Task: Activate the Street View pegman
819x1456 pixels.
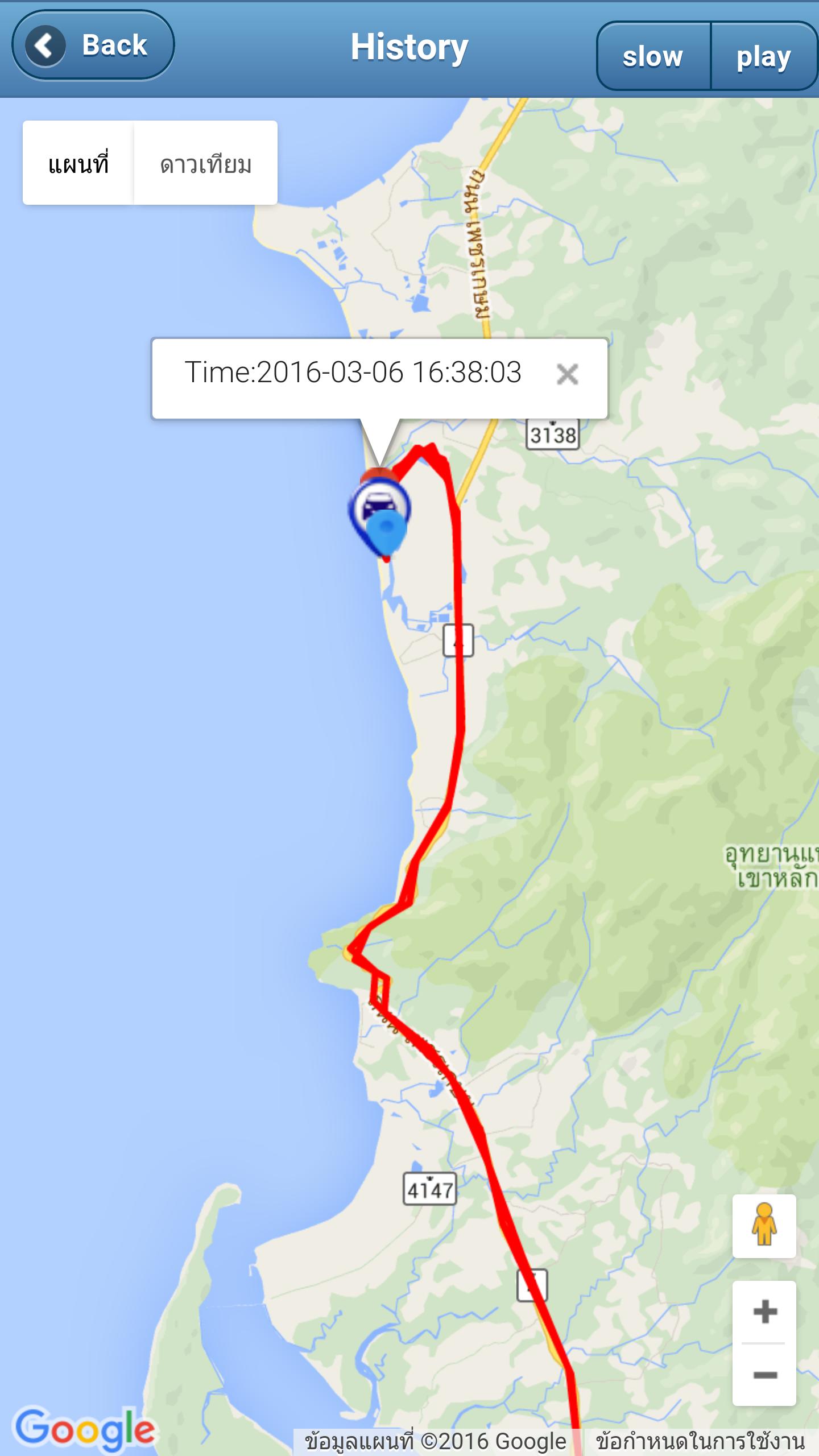Action: [x=764, y=1226]
